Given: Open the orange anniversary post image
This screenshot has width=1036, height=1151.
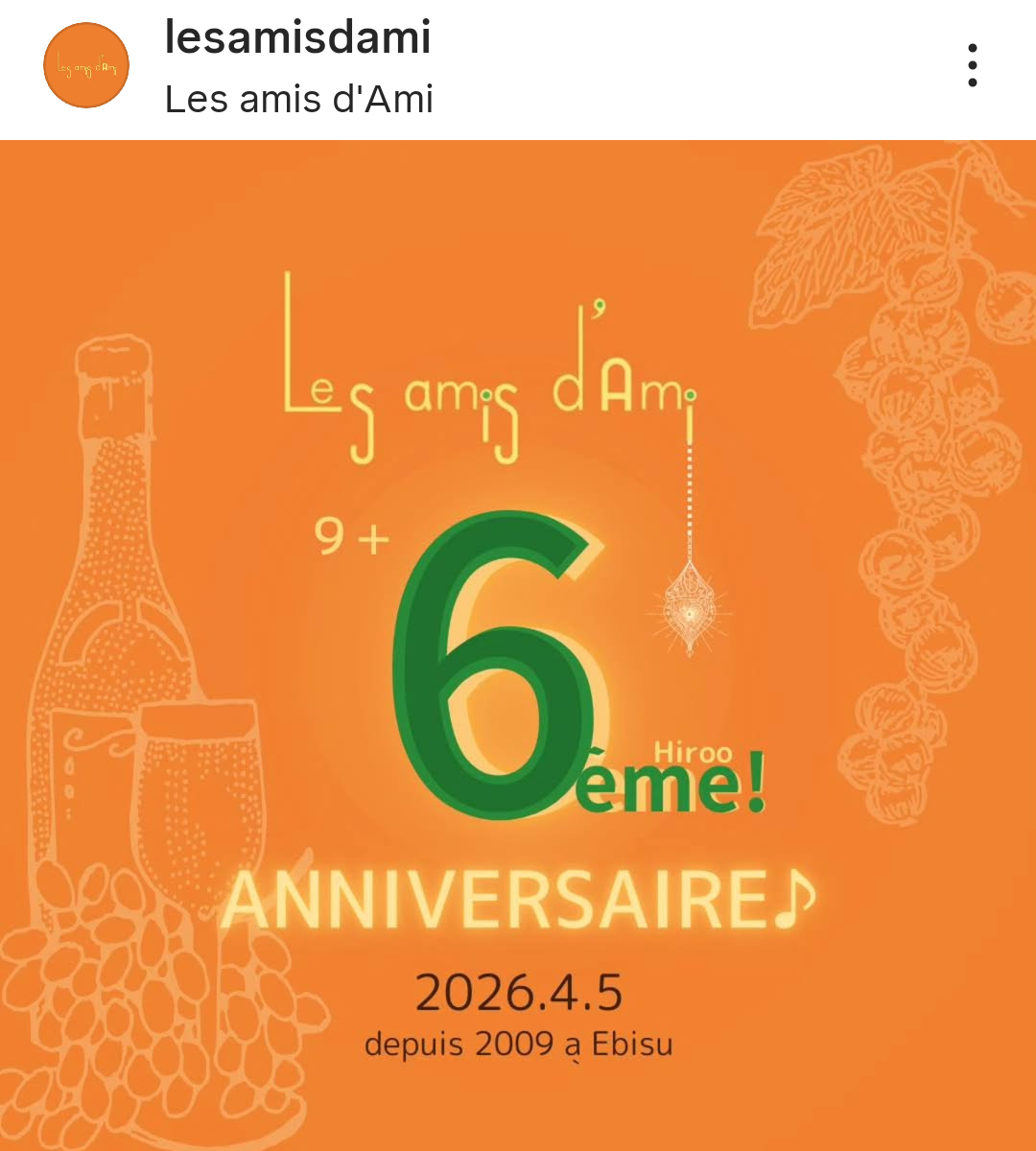Looking at the screenshot, I should [x=518, y=645].
